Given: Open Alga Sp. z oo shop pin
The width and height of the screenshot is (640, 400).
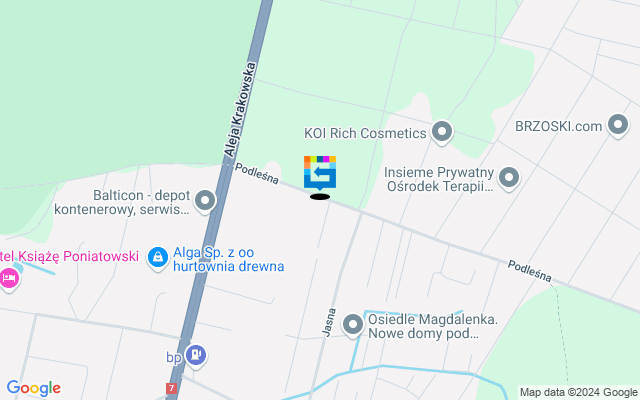Looking at the screenshot, I should 157,258.
